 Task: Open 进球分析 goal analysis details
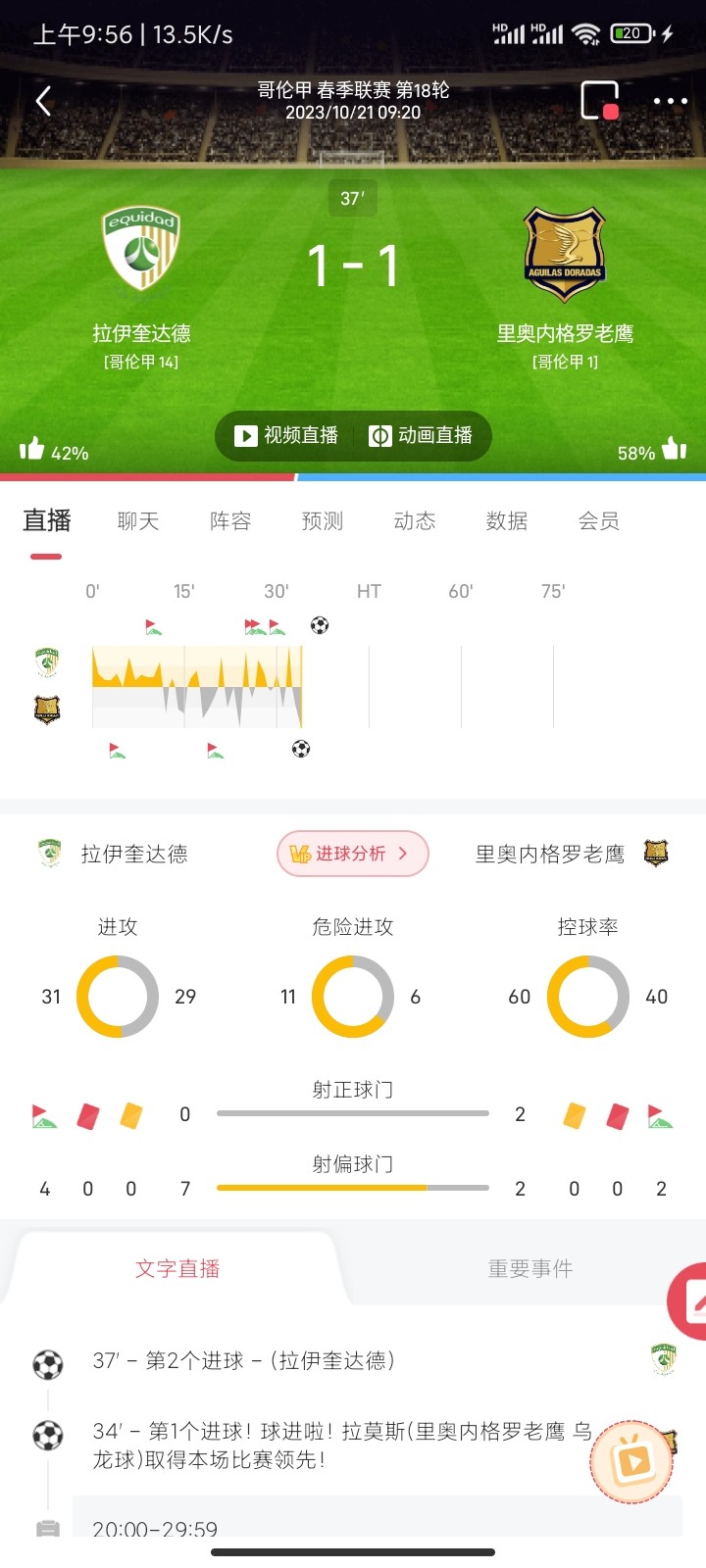pos(353,854)
